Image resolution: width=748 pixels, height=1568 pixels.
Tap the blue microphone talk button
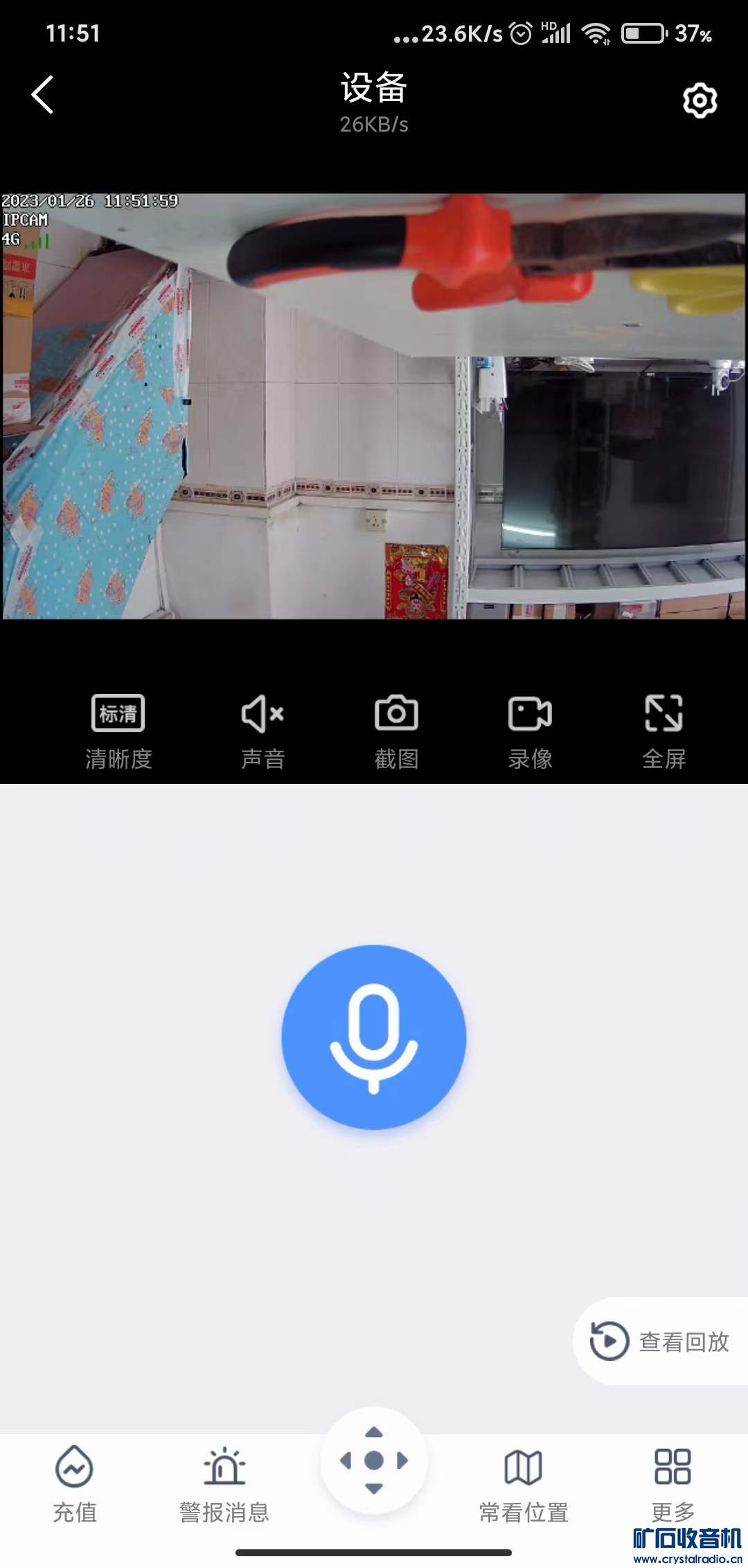click(x=374, y=1037)
